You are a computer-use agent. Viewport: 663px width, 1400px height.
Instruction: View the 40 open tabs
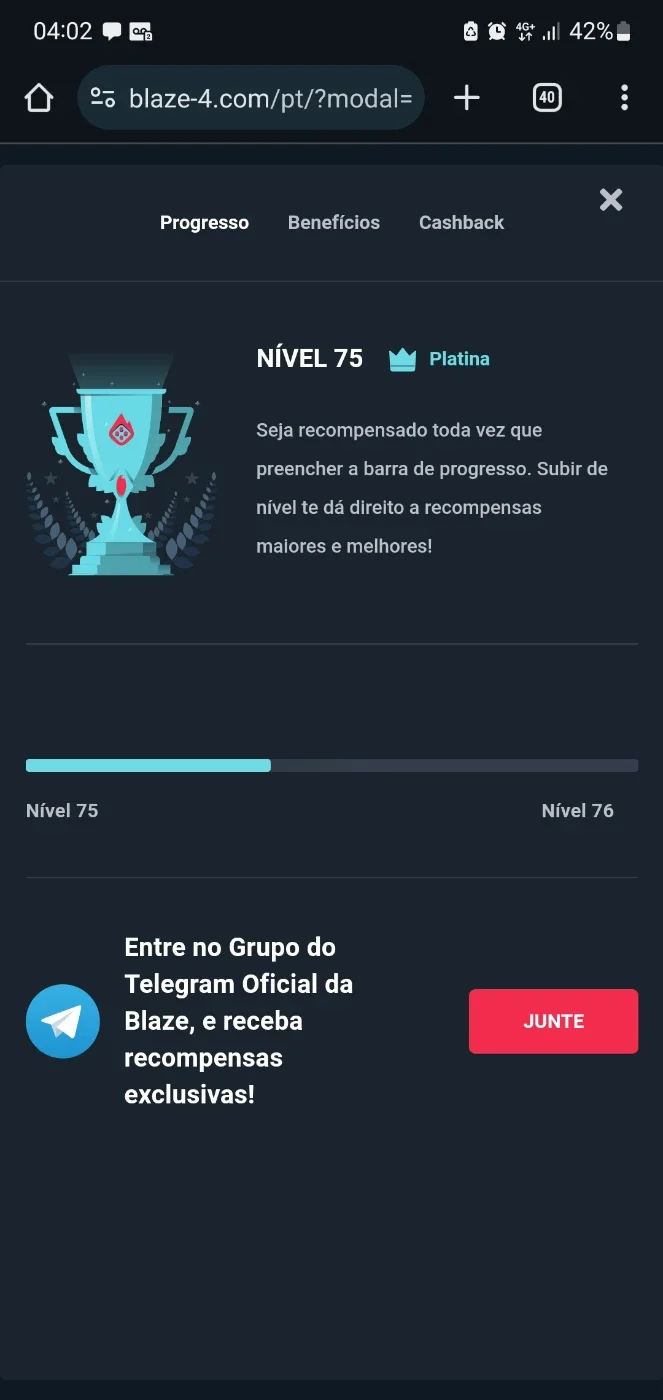tap(547, 97)
